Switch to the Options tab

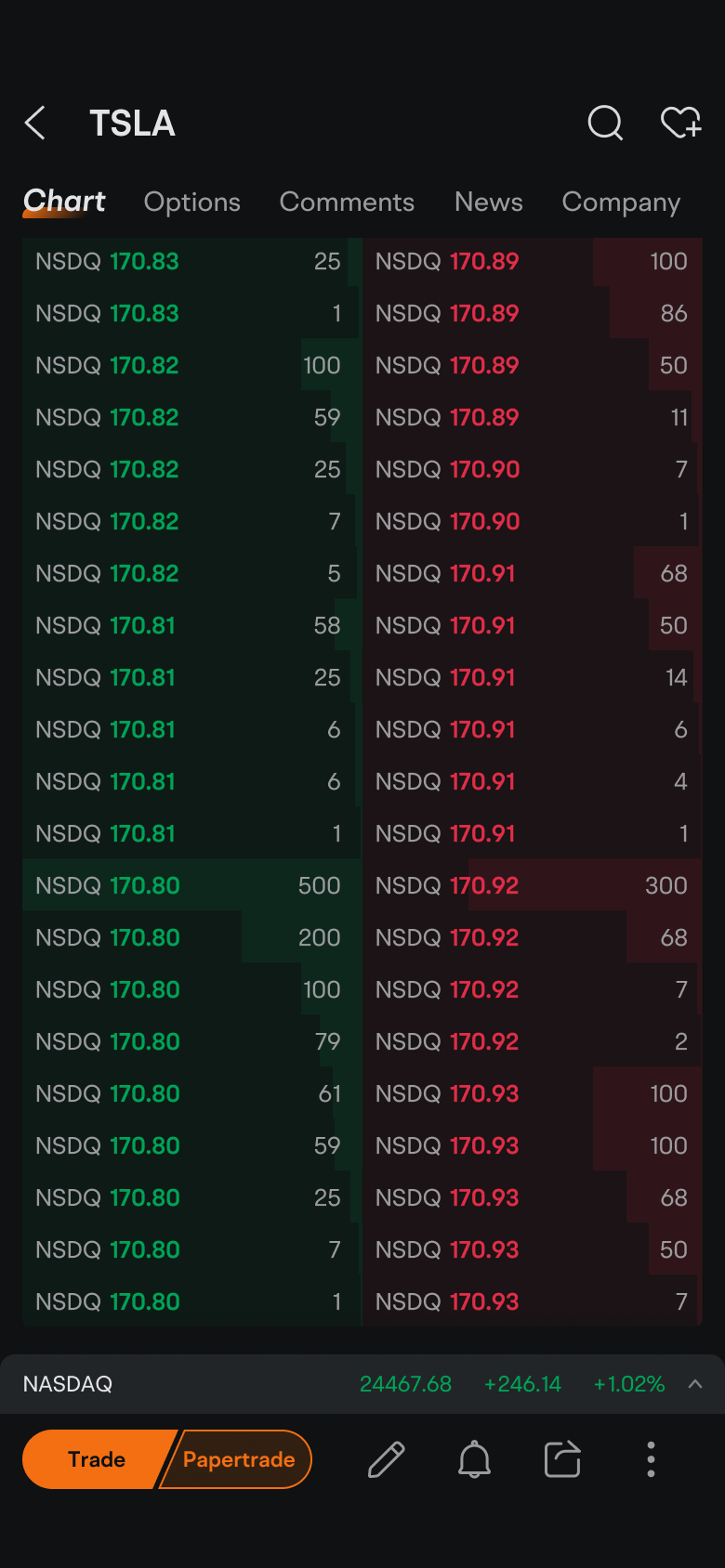[192, 202]
